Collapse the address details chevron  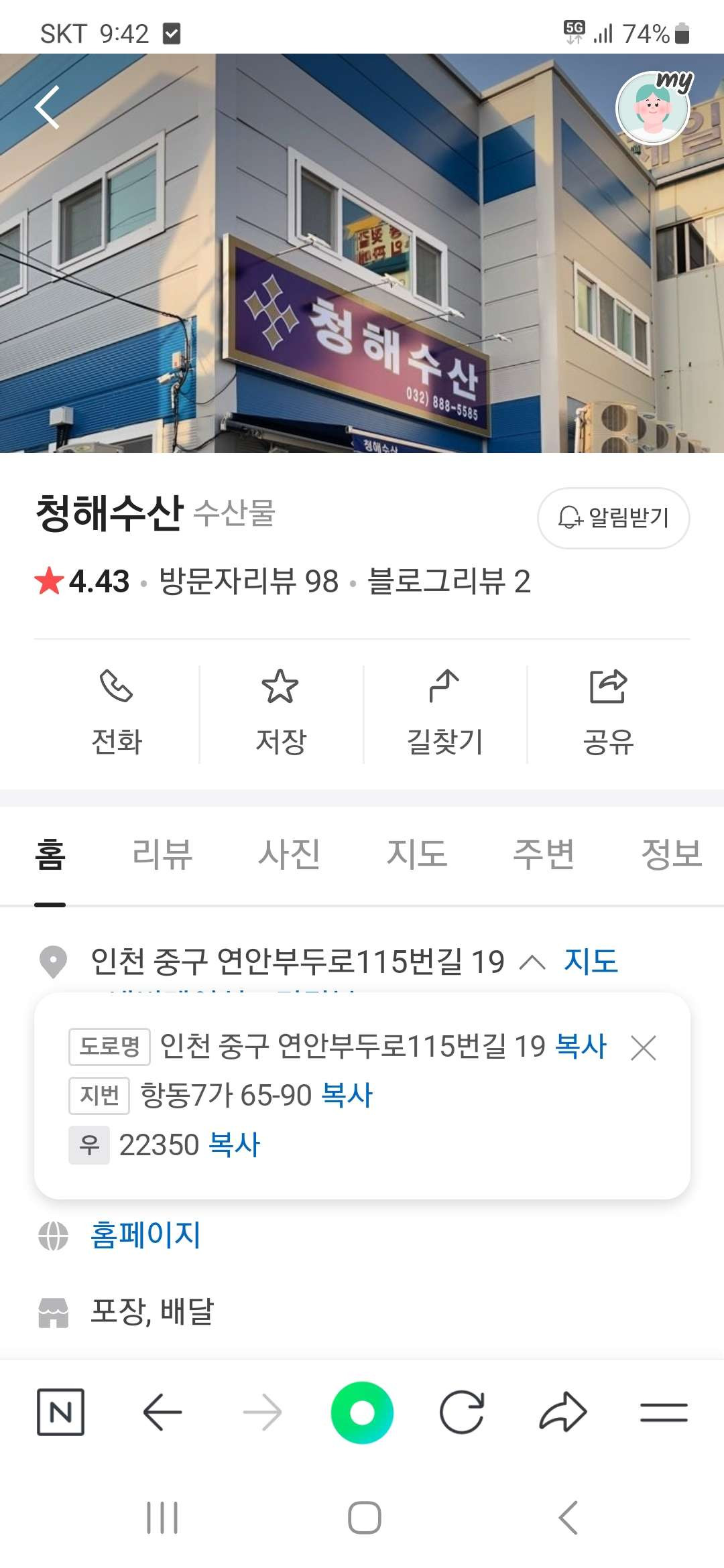click(x=532, y=962)
